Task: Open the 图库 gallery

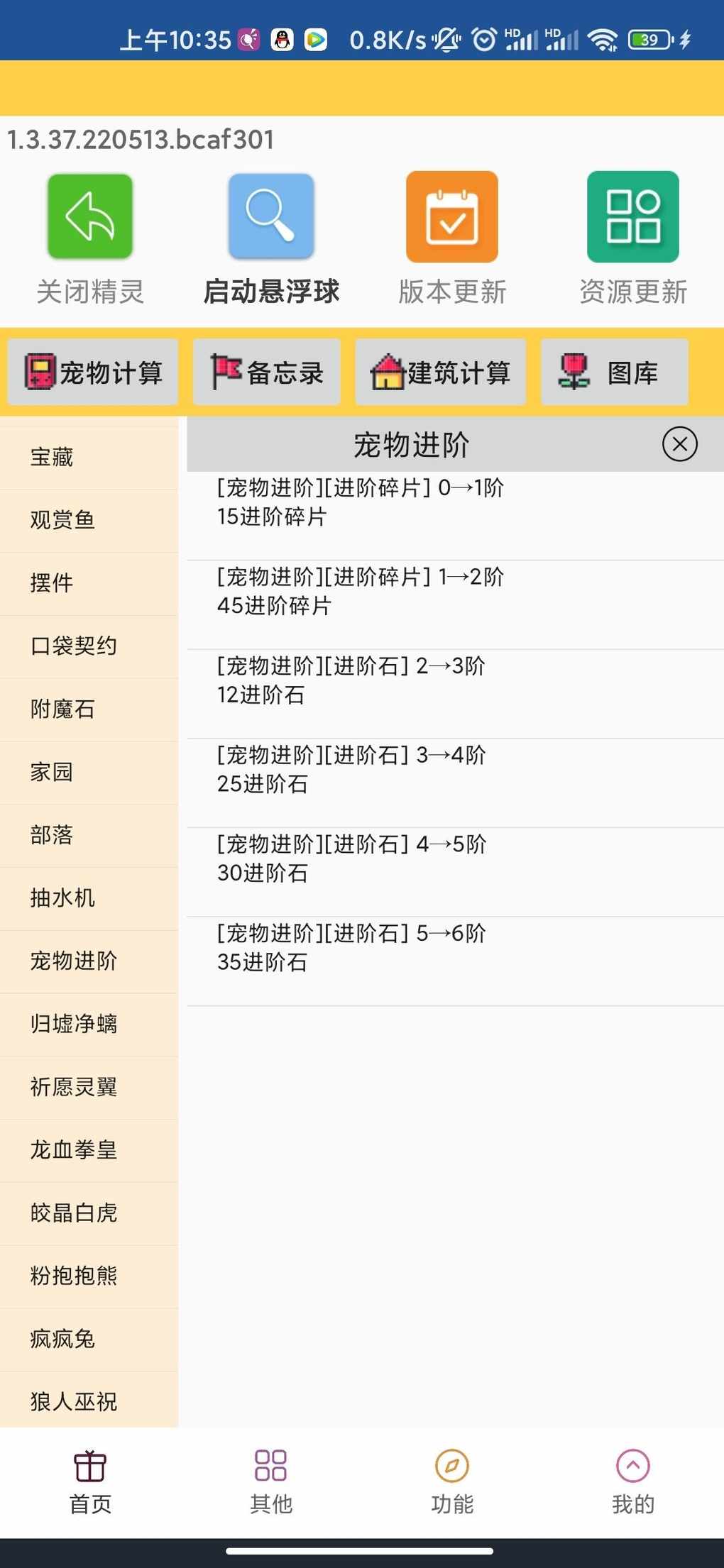Action: pyautogui.click(x=615, y=372)
